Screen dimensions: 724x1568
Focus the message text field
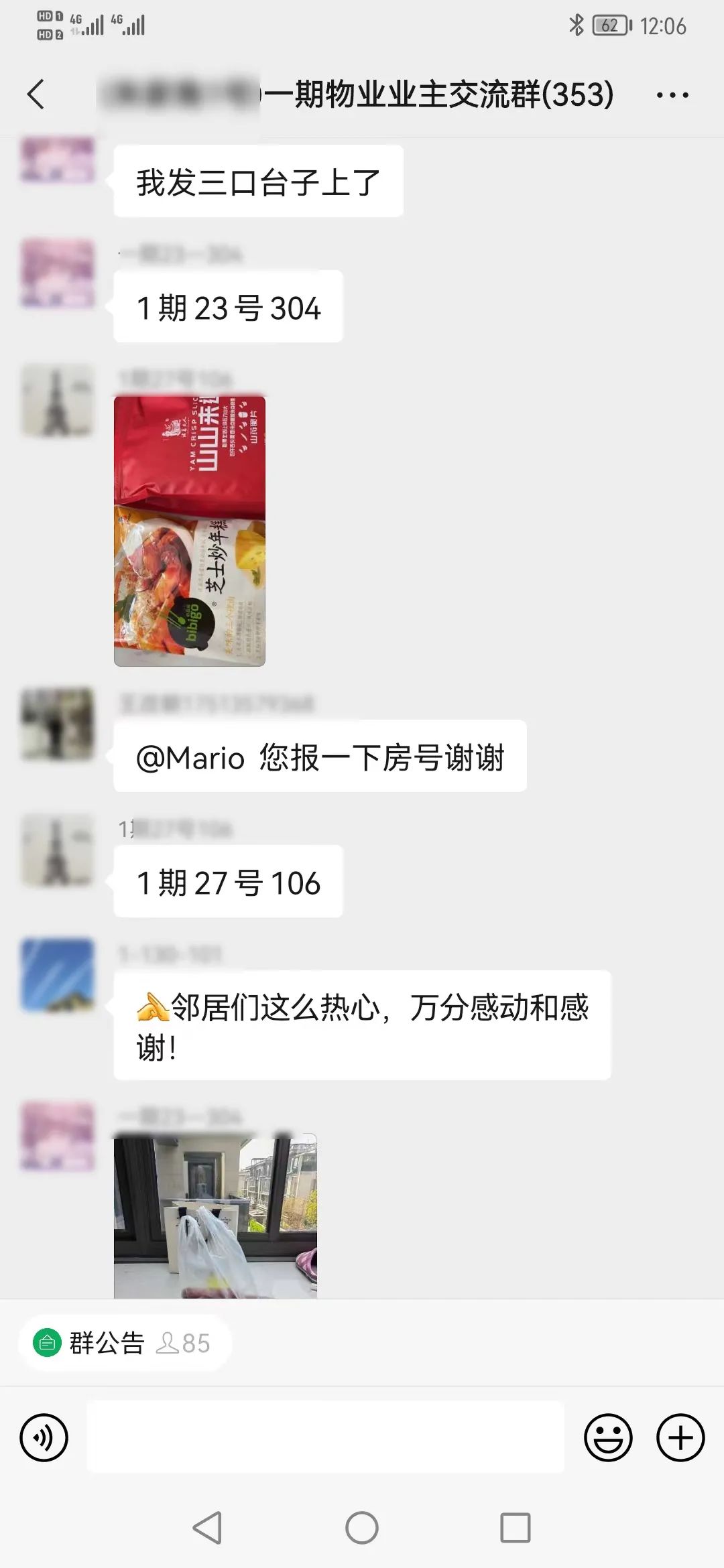point(325,1437)
